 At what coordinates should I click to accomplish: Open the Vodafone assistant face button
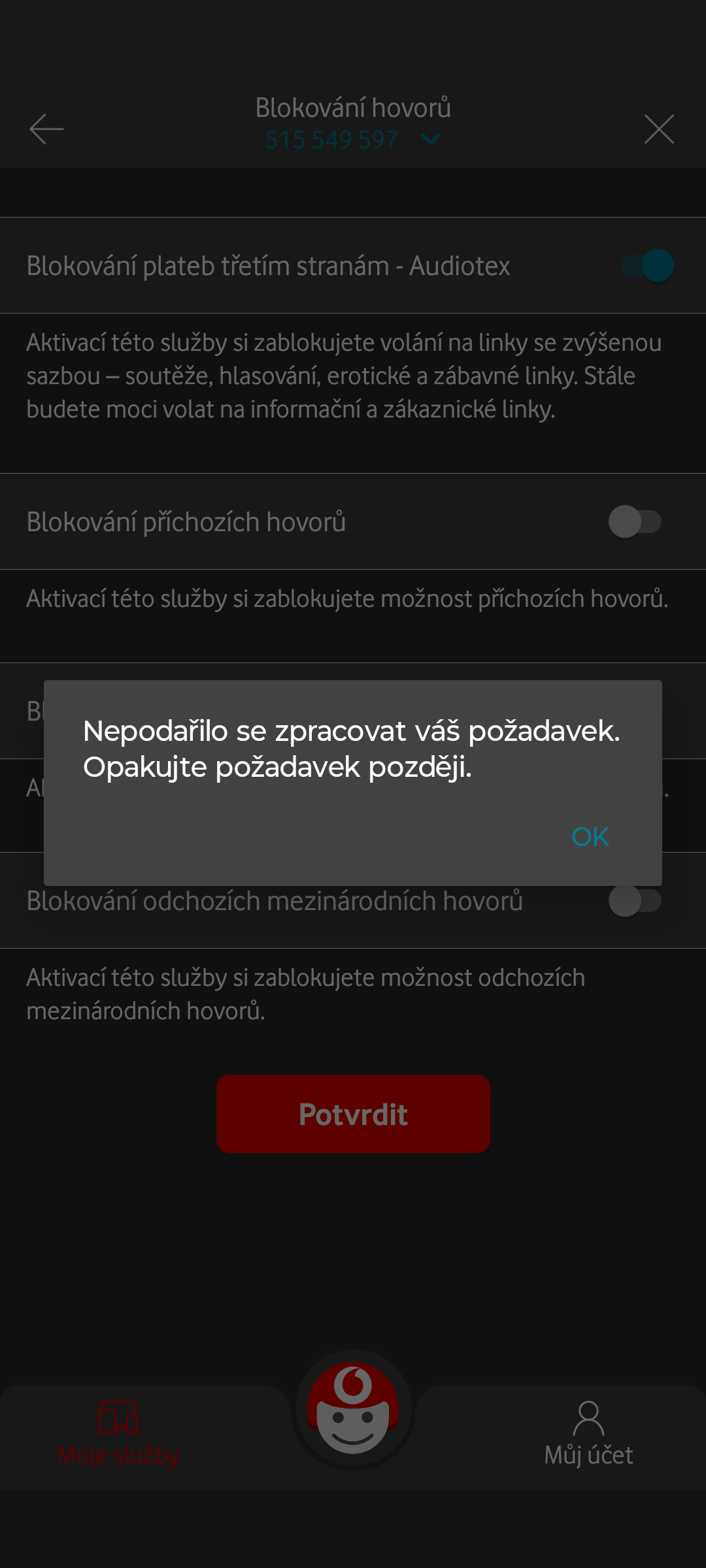[x=353, y=1410]
